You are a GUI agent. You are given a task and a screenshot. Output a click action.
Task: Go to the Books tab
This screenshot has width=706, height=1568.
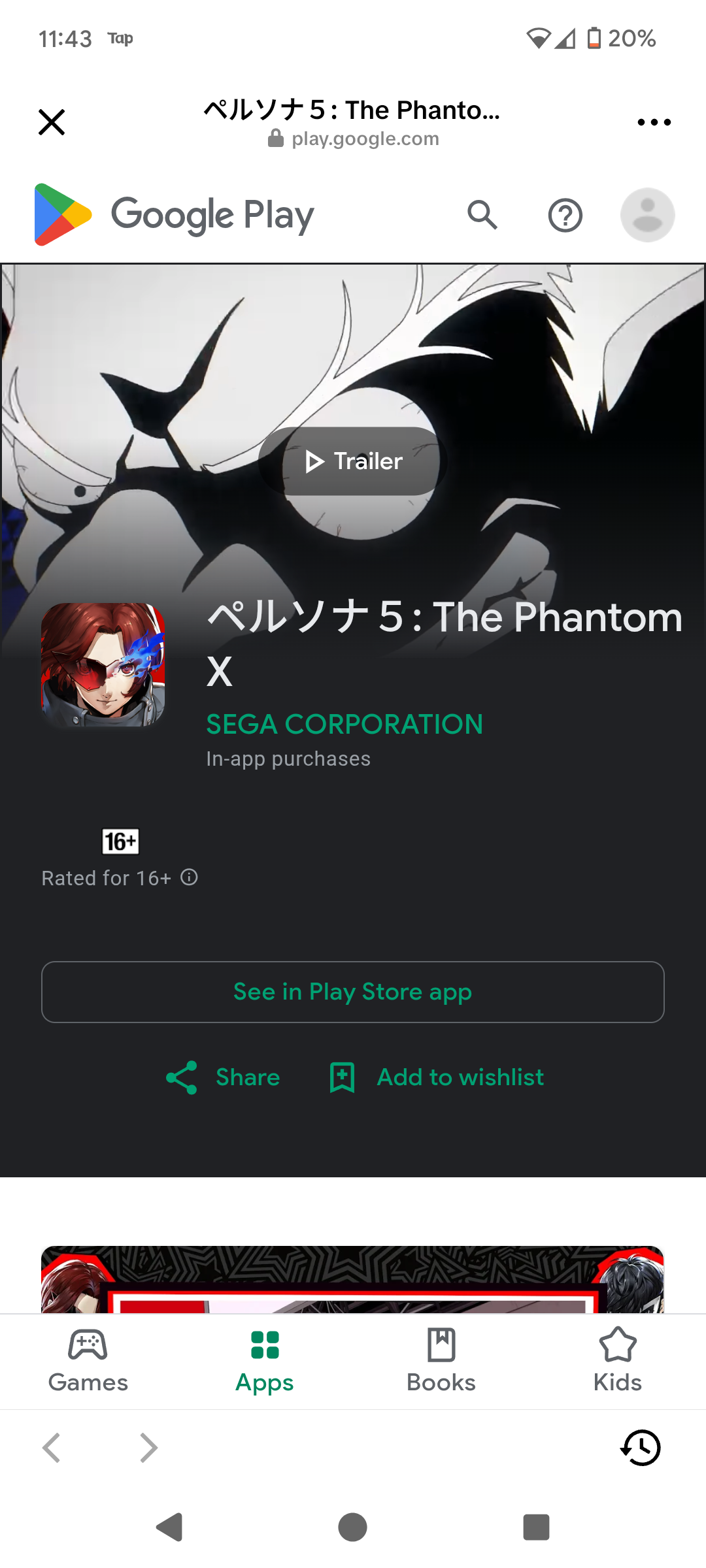441,1362
